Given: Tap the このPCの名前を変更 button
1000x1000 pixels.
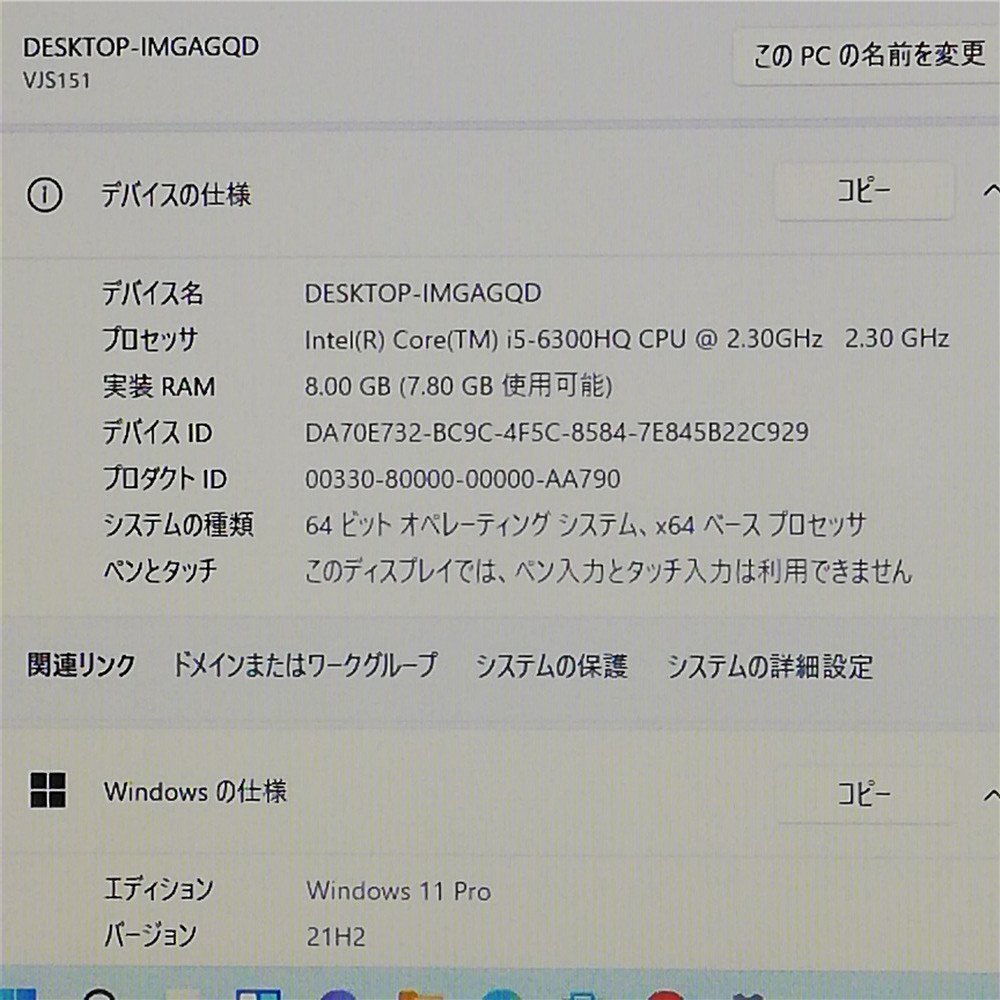Looking at the screenshot, I should 868,56.
